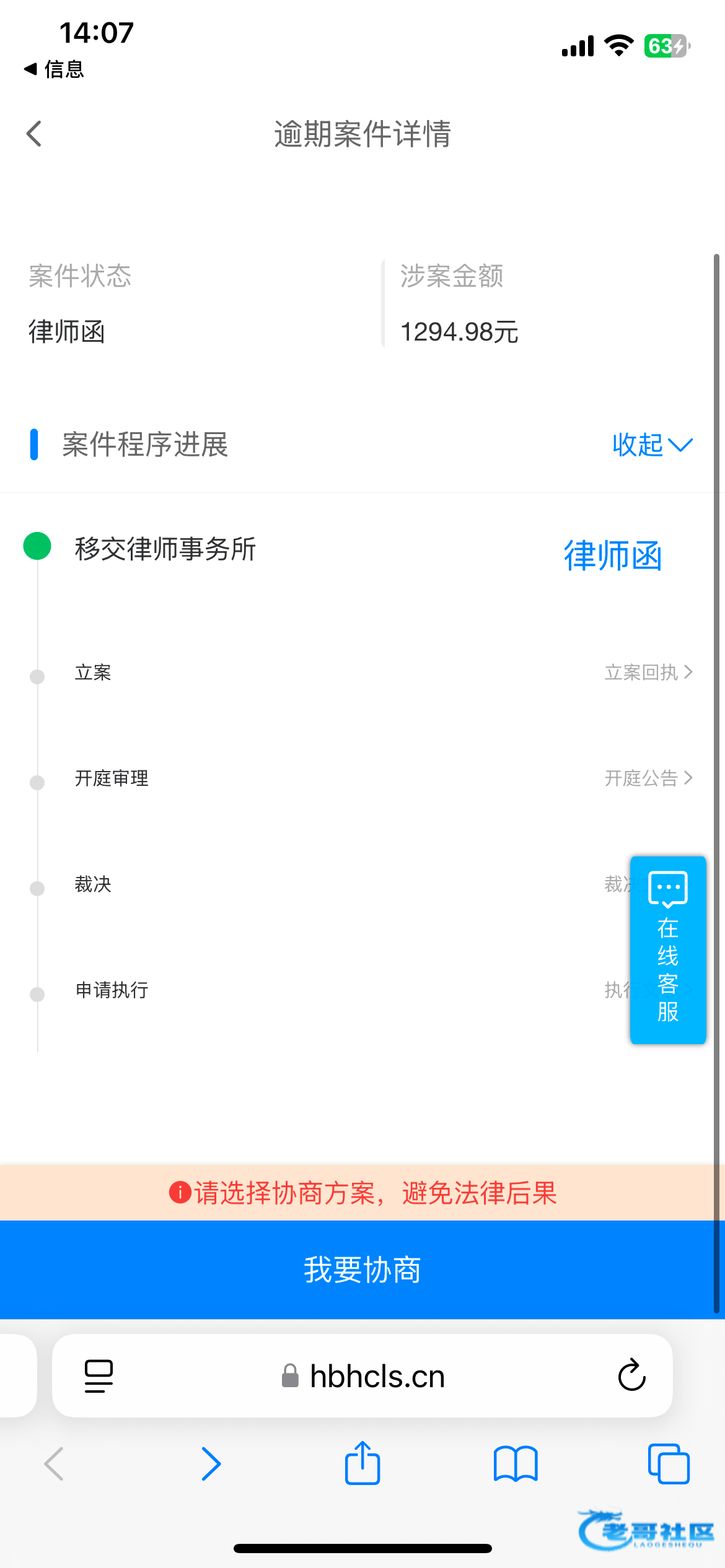This screenshot has height=1568, width=725.
Task: Collapse the case progress section via 收起
Action: [652, 445]
